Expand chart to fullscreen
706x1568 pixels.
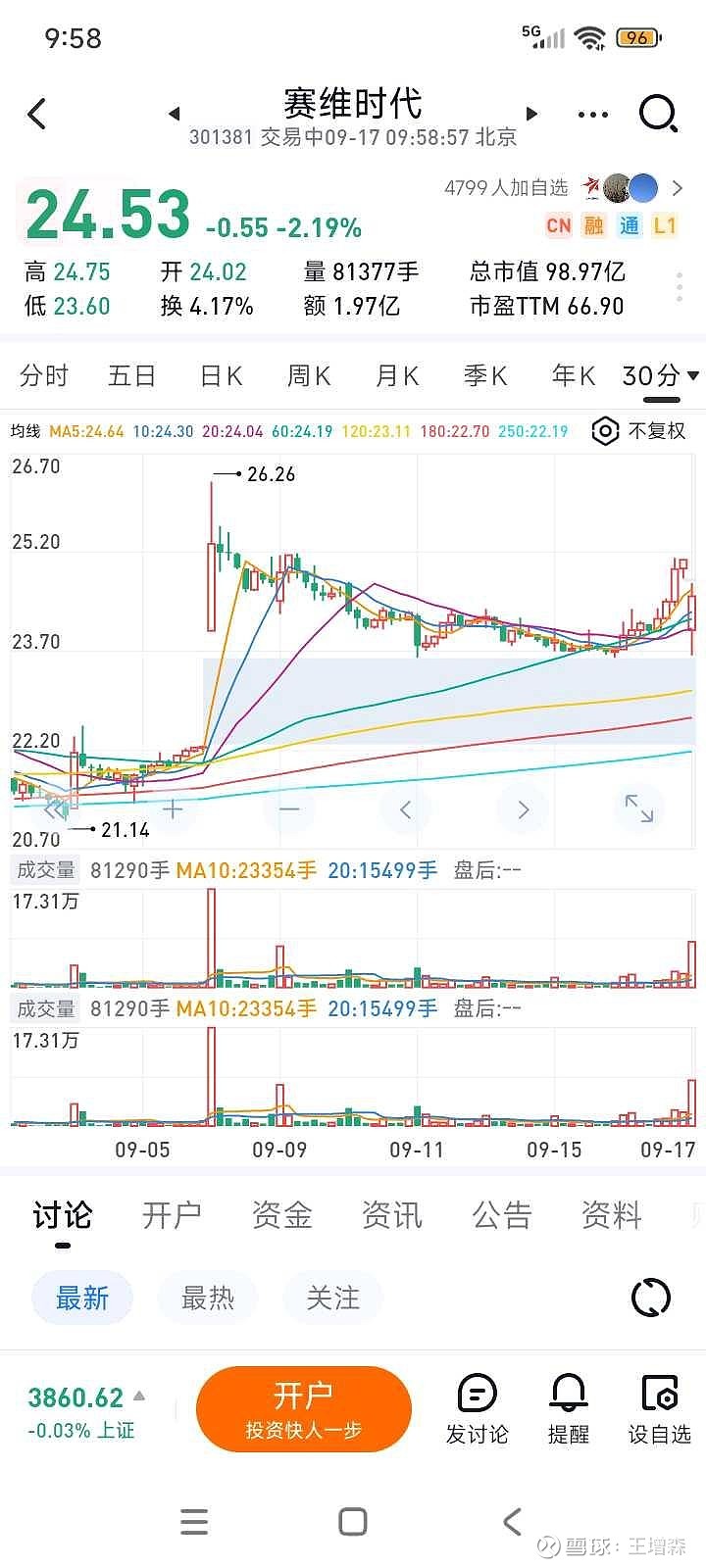[638, 808]
